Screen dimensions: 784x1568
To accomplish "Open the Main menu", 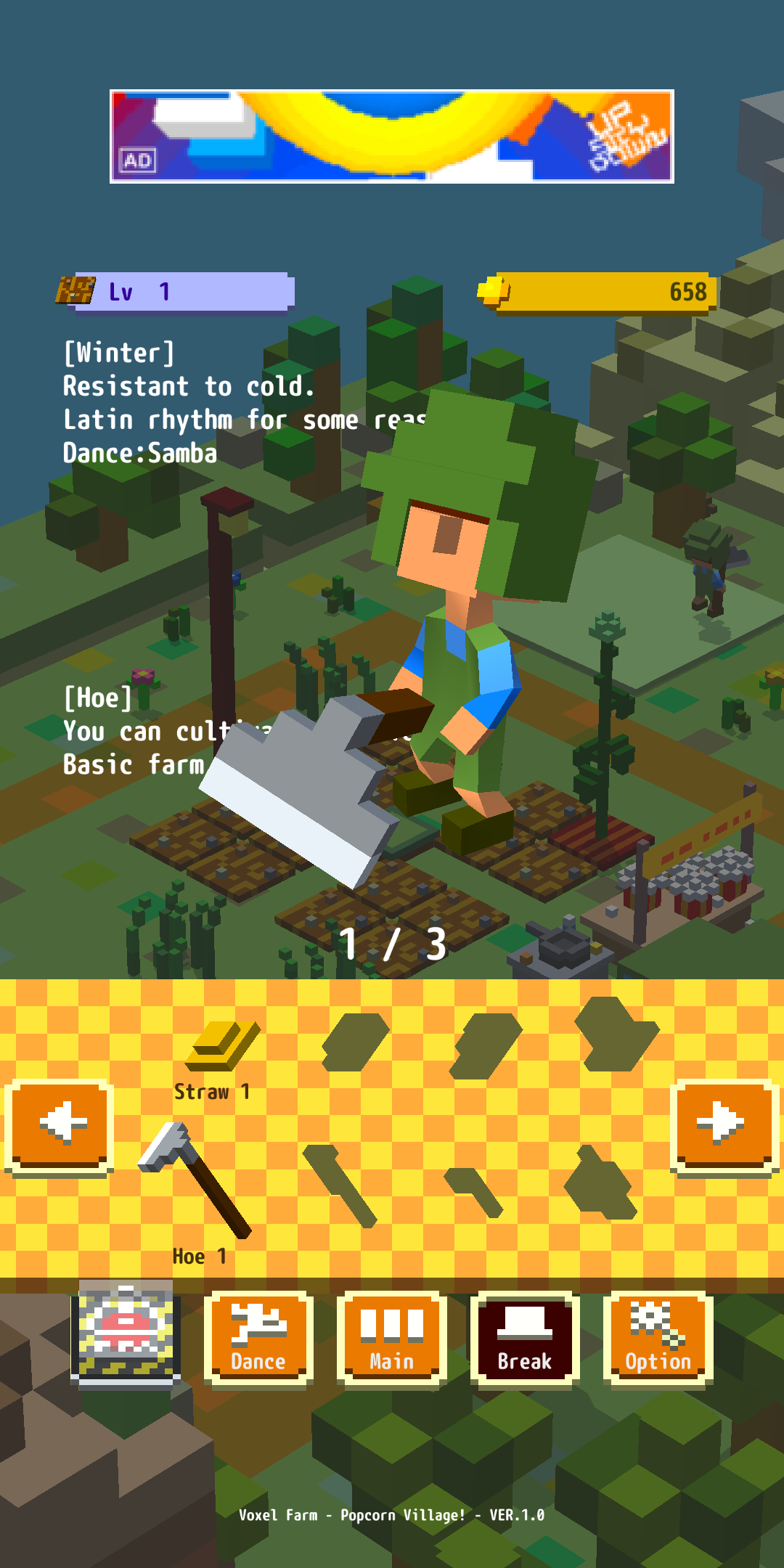I will click(x=392, y=1339).
